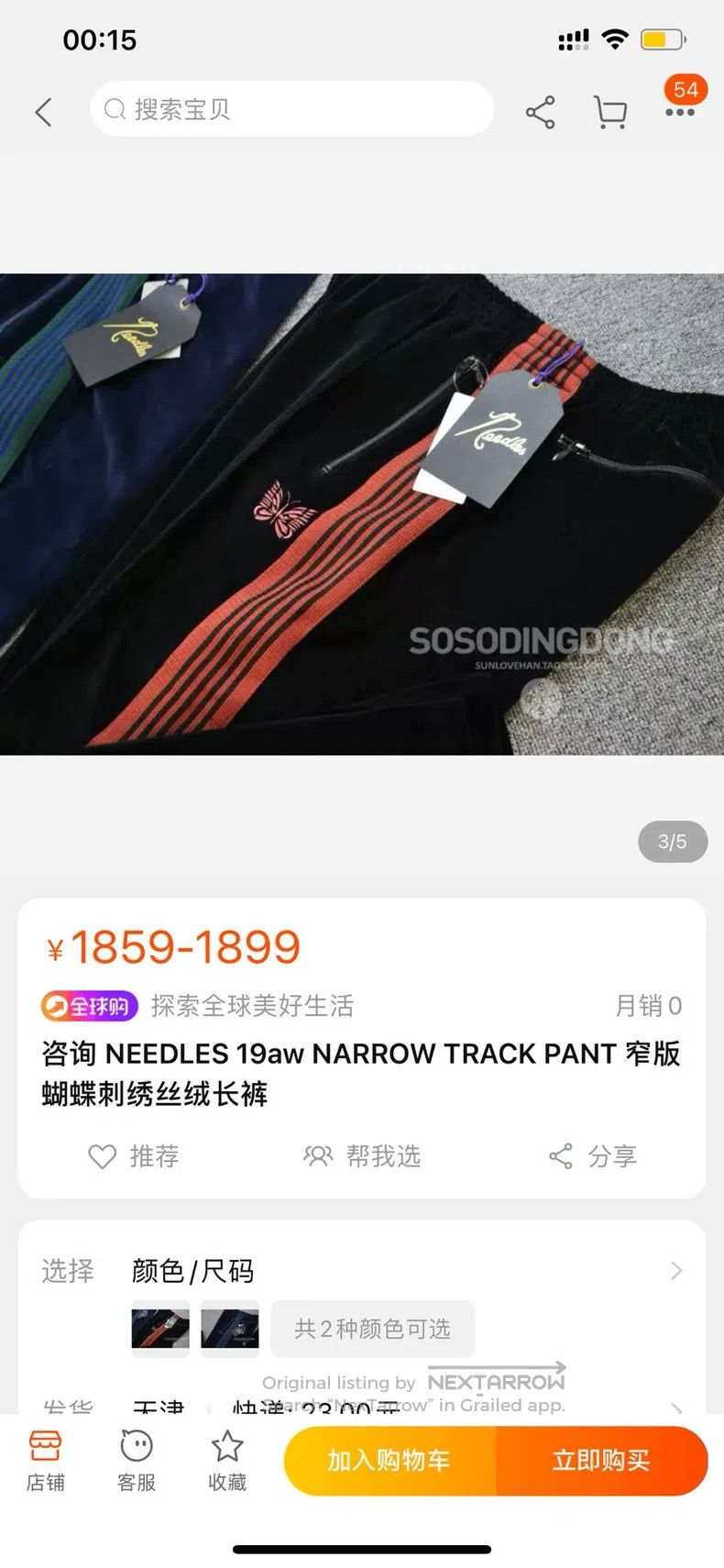The image size is (724, 1568).
Task: Share the listing via the top share icon
Action: 541,112
